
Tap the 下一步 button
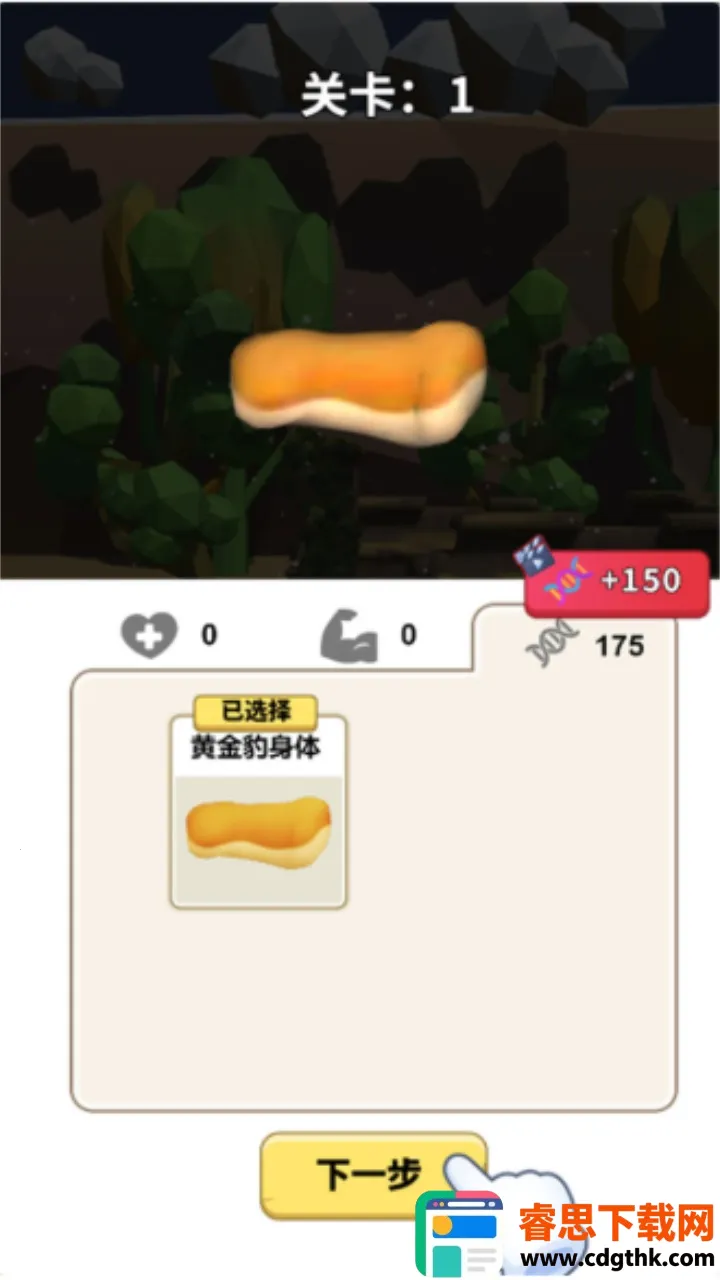(370, 1176)
